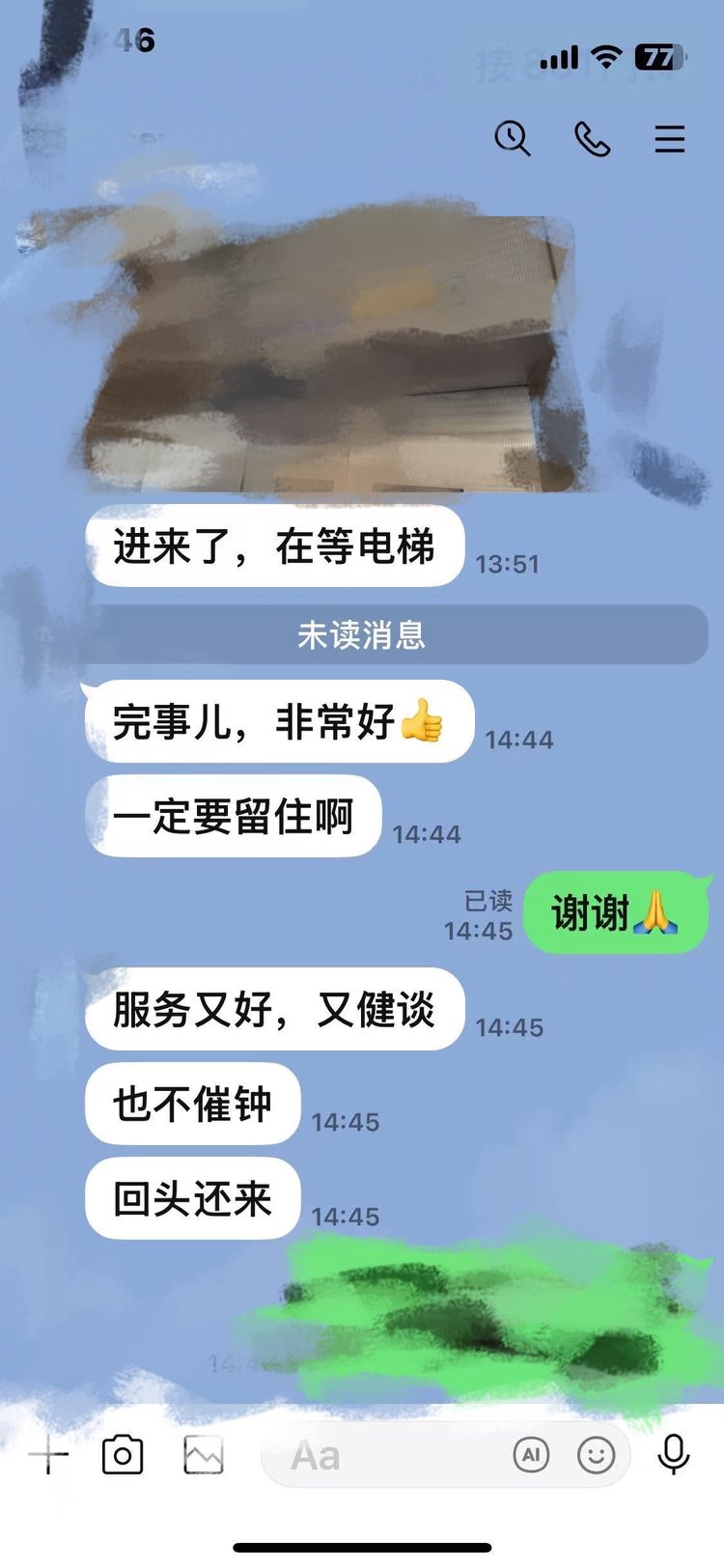Open the camera from the chat bar
724x1568 pixels.
tap(123, 1454)
